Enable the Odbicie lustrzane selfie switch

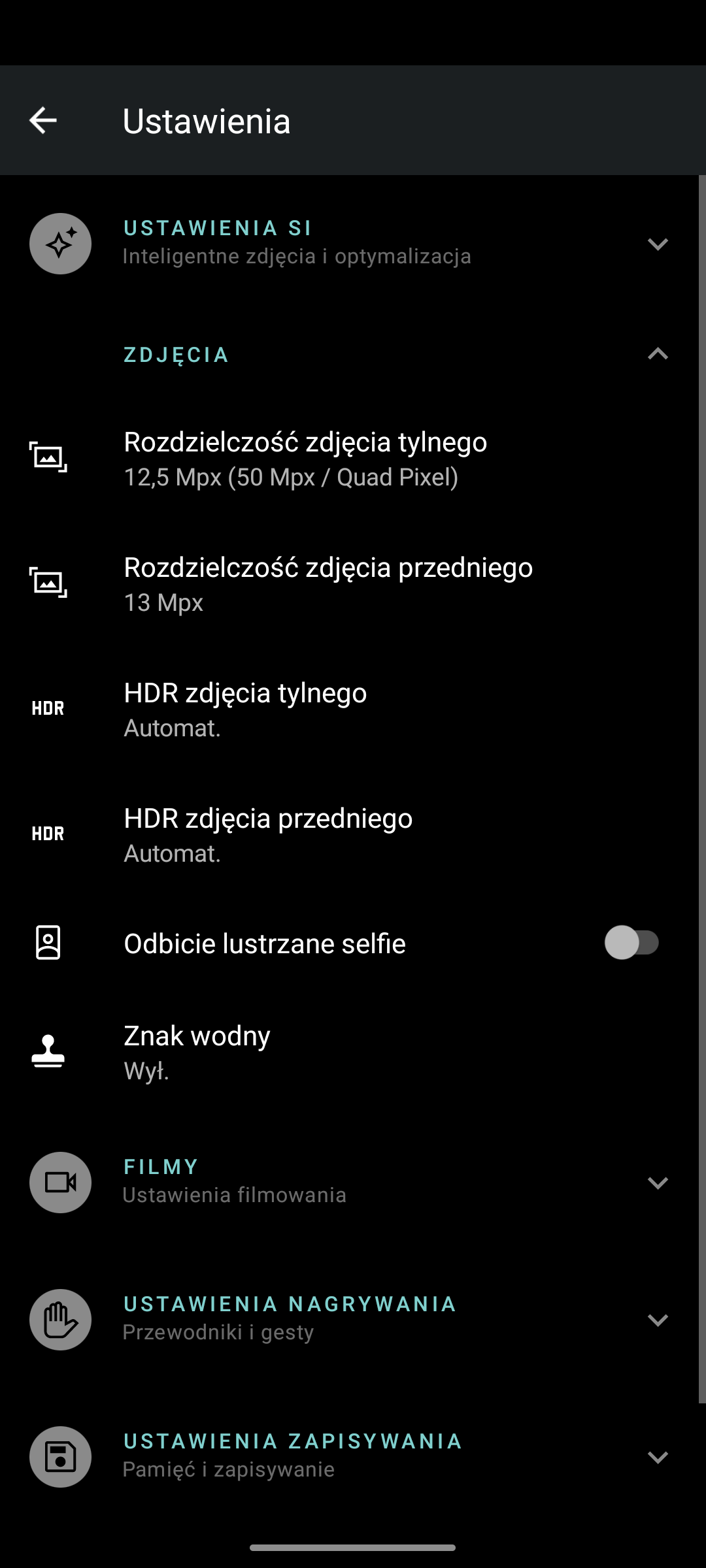(631, 943)
